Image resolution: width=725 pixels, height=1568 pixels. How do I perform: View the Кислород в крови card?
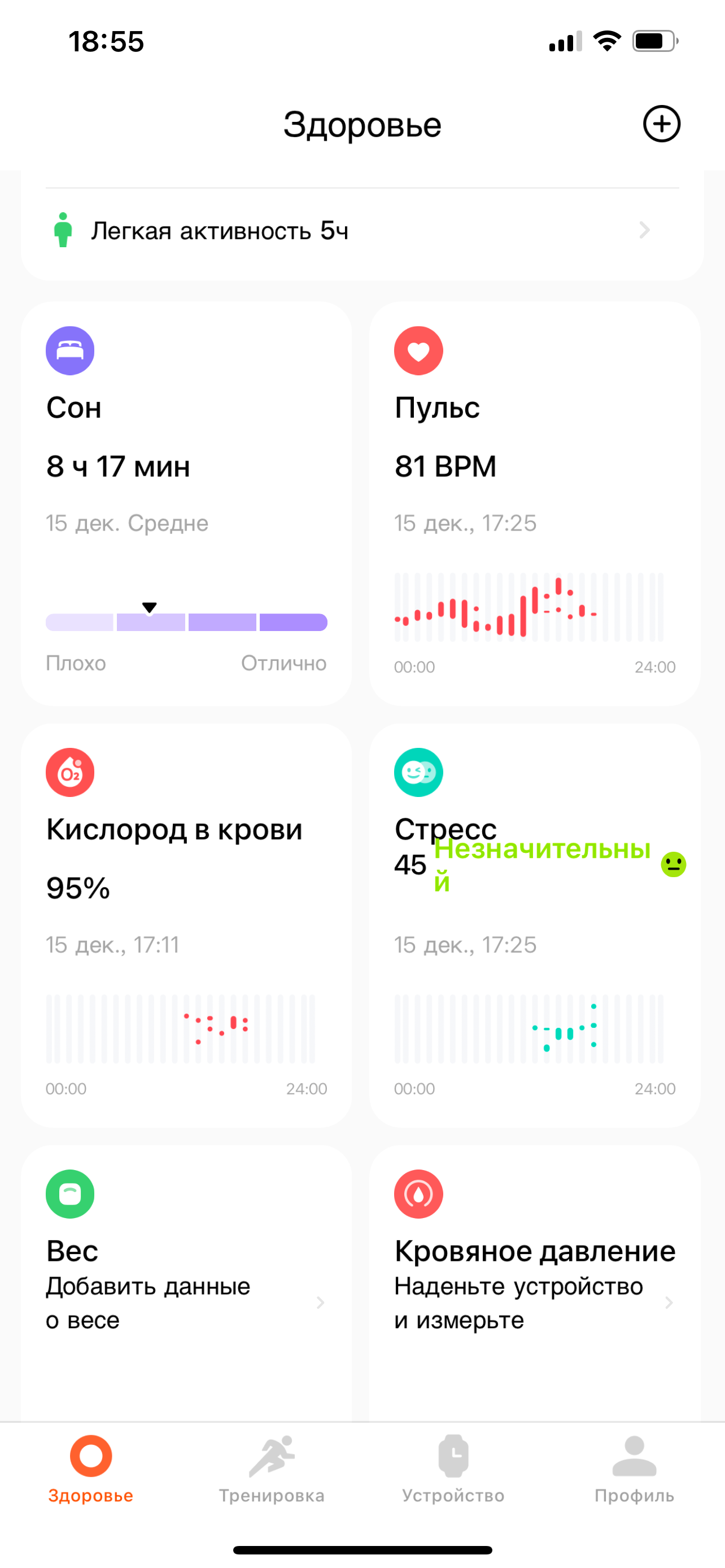point(186,924)
